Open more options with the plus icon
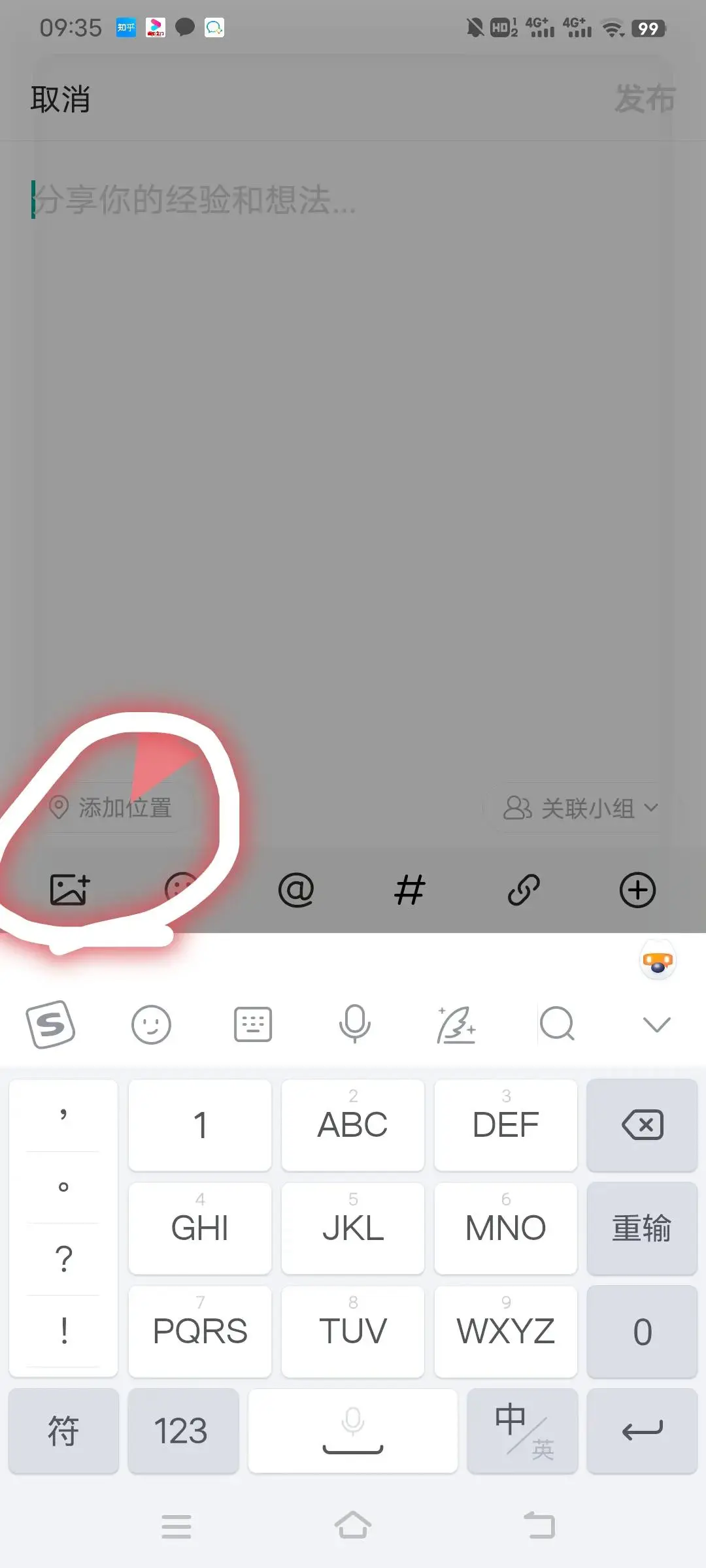 [x=637, y=890]
